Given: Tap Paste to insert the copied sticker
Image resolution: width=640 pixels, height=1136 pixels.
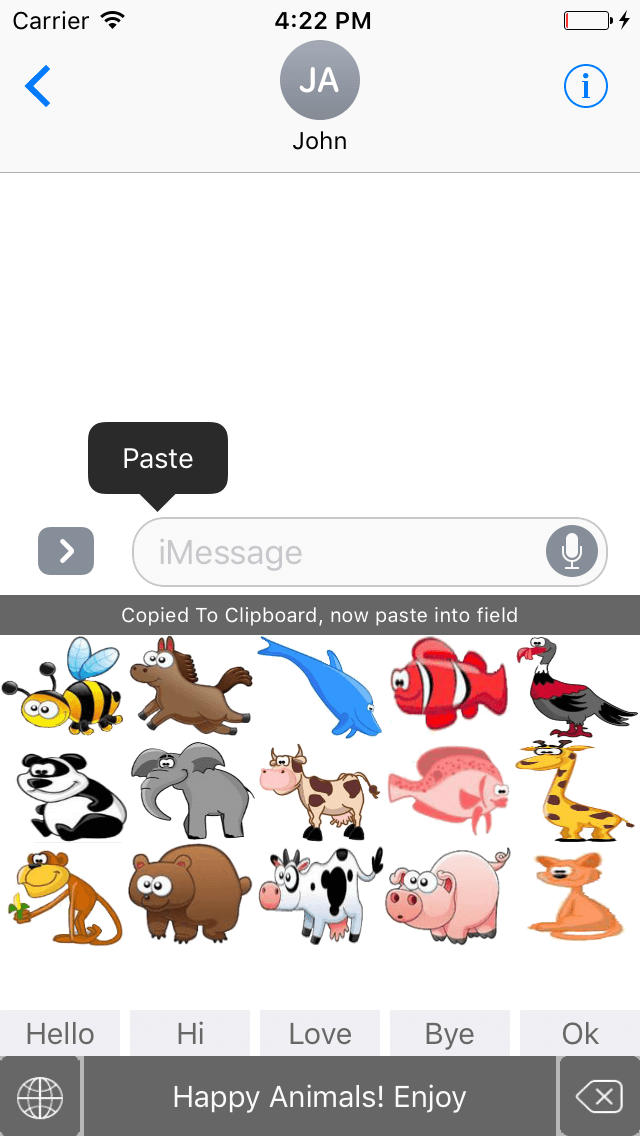Looking at the screenshot, I should [x=158, y=459].
